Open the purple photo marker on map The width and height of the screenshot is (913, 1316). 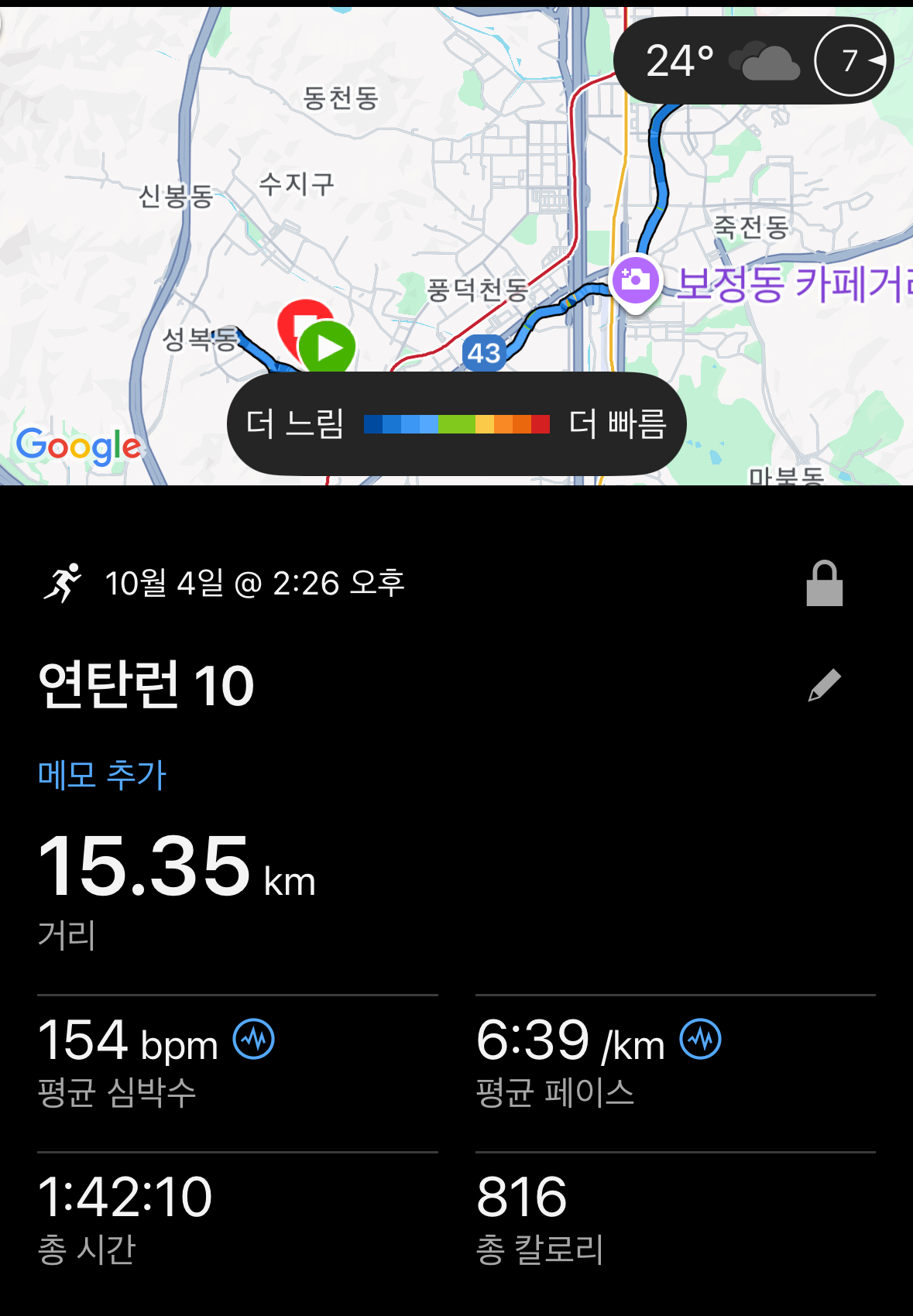(635, 280)
